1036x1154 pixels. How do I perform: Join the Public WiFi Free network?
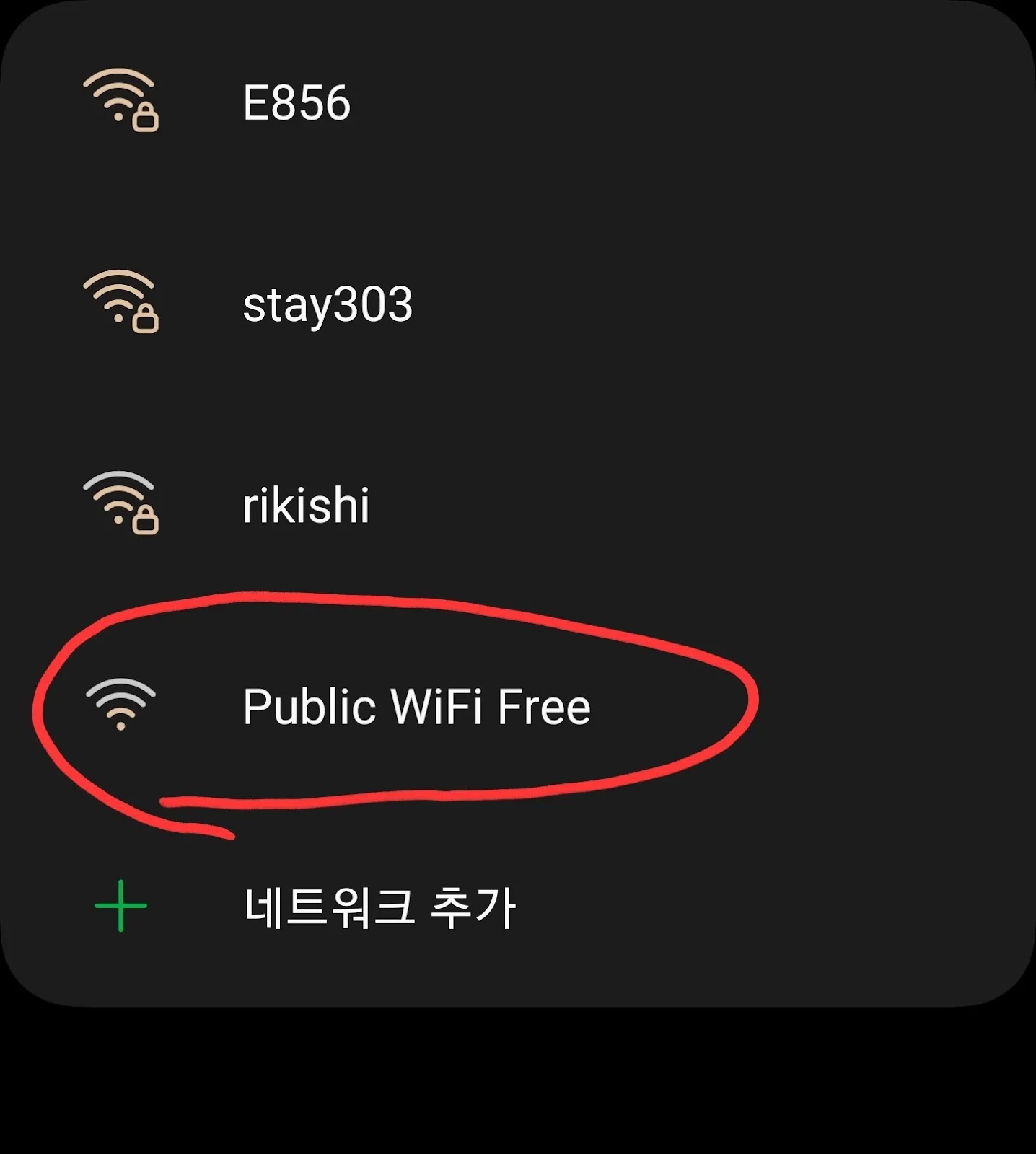[x=416, y=706]
